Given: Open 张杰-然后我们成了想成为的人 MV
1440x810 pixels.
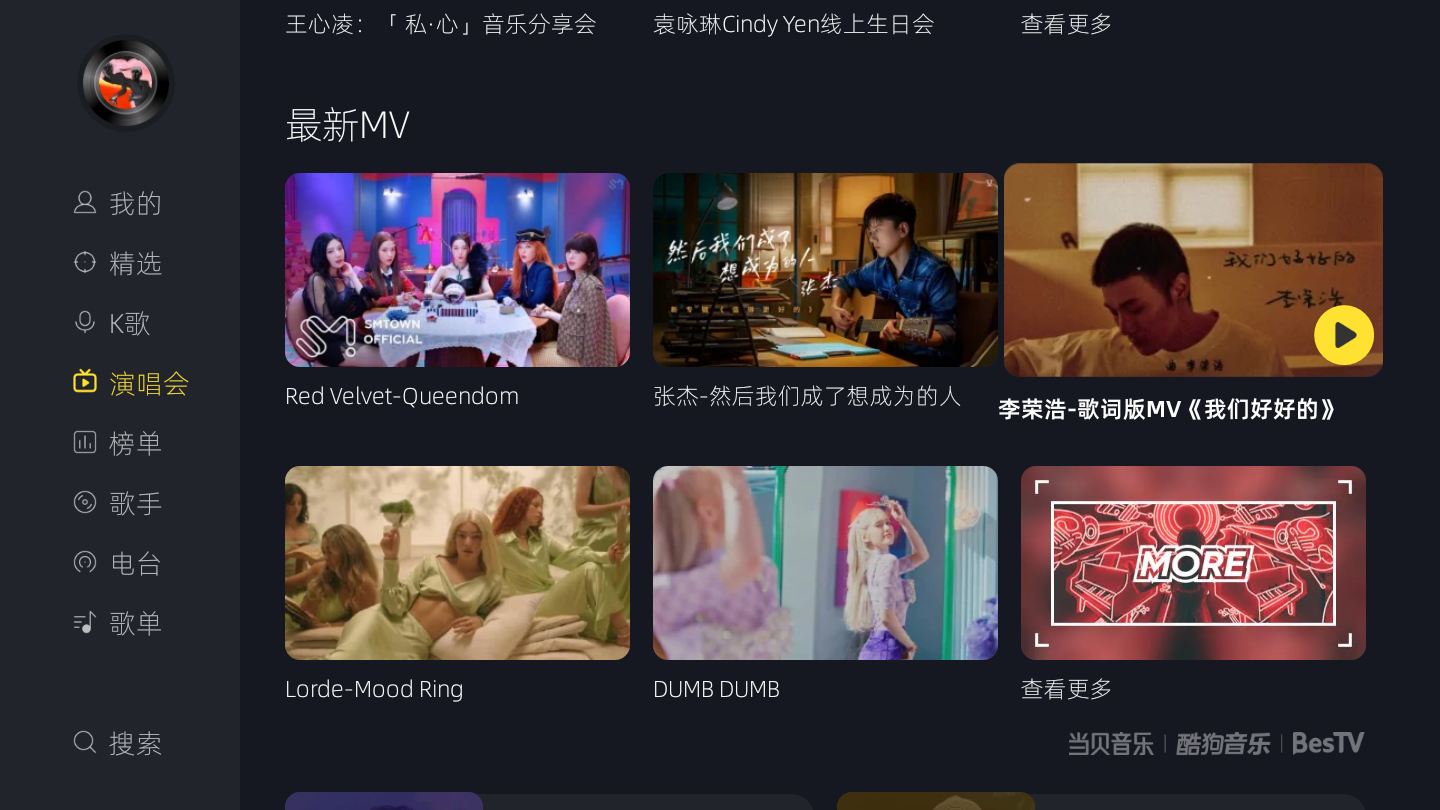Looking at the screenshot, I should 825,270.
